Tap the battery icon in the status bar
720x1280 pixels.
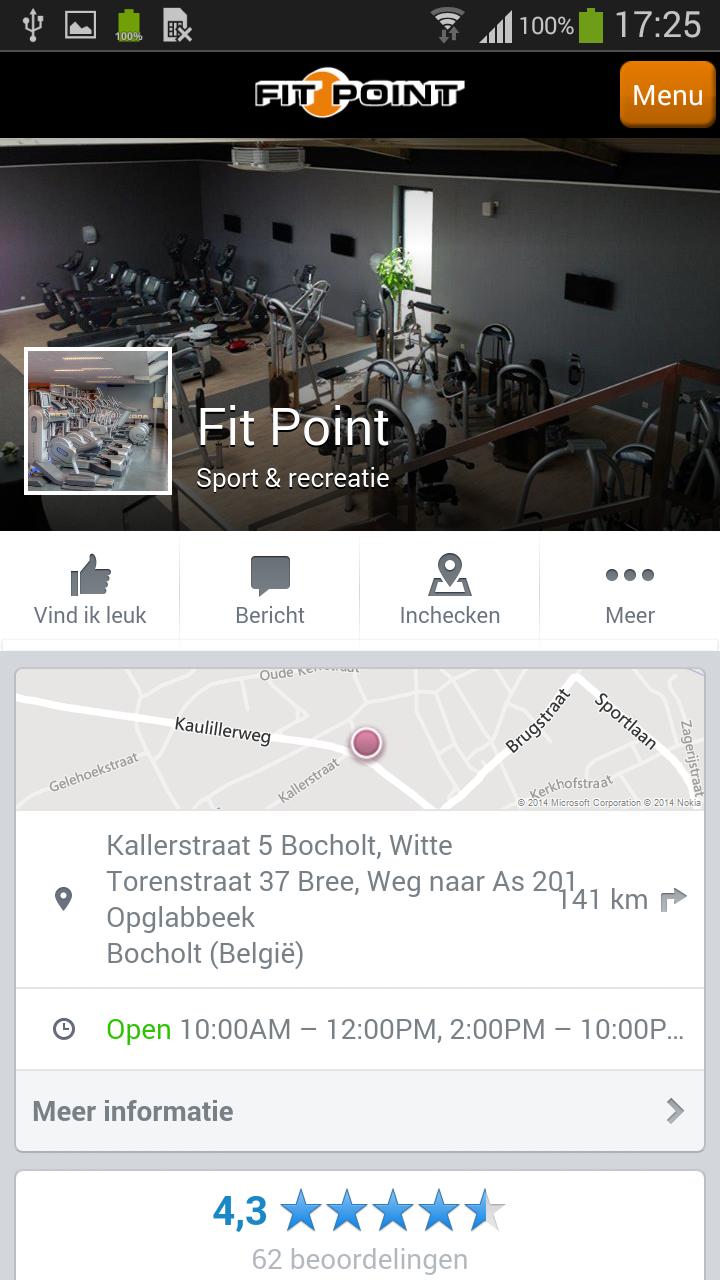pyautogui.click(x=592, y=23)
